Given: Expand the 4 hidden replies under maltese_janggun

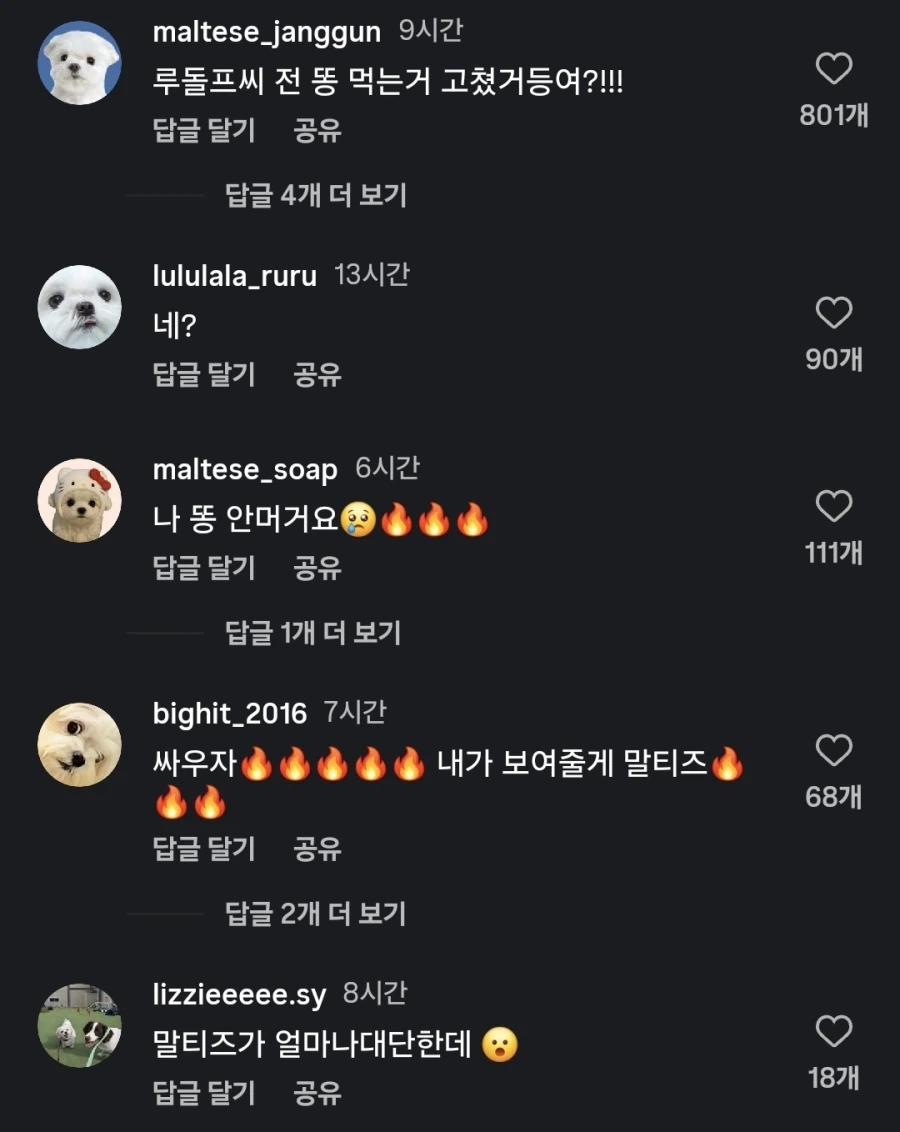Looking at the screenshot, I should [x=315, y=196].
